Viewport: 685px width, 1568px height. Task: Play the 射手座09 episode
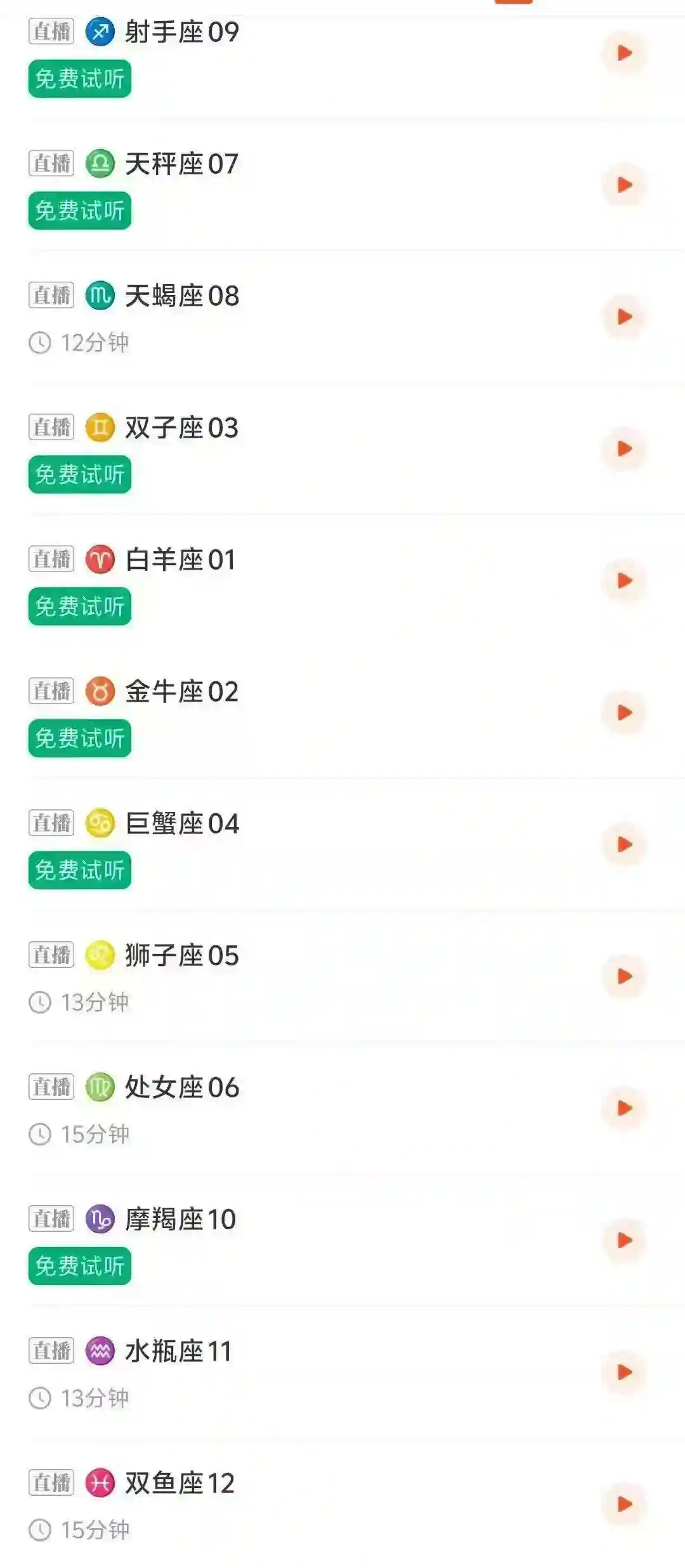pyautogui.click(x=625, y=53)
